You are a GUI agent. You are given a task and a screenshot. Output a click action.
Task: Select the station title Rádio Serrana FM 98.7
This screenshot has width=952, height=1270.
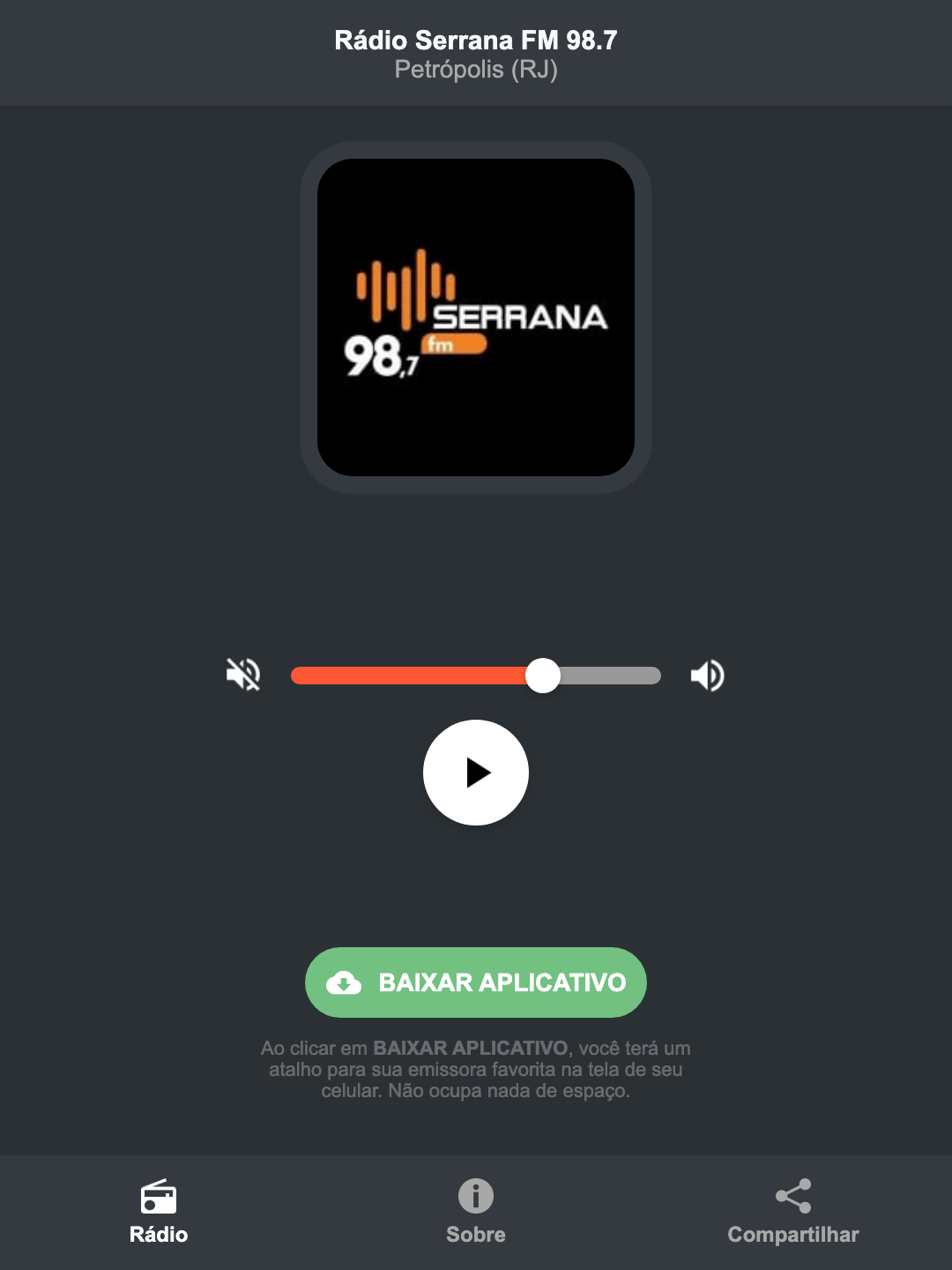[x=475, y=39]
